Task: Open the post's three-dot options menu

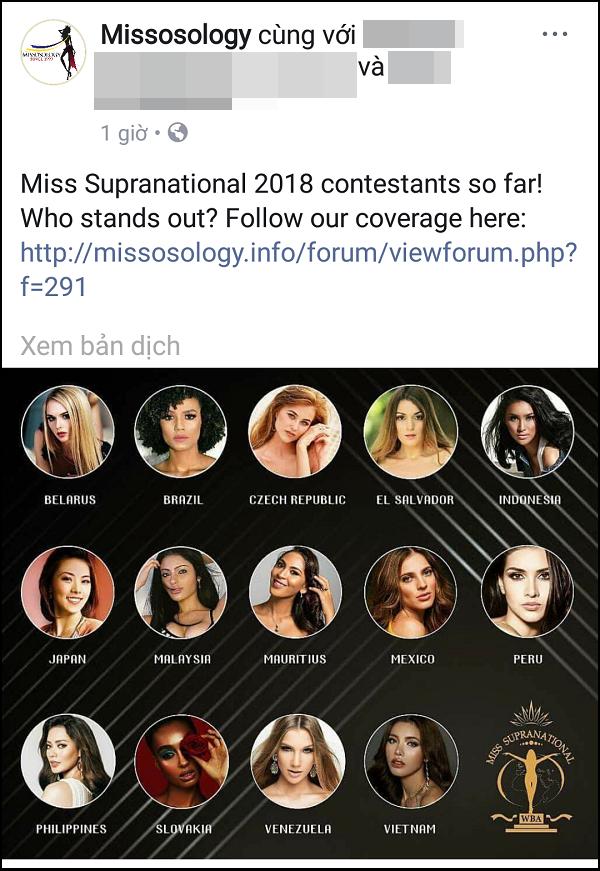Action: [554, 35]
